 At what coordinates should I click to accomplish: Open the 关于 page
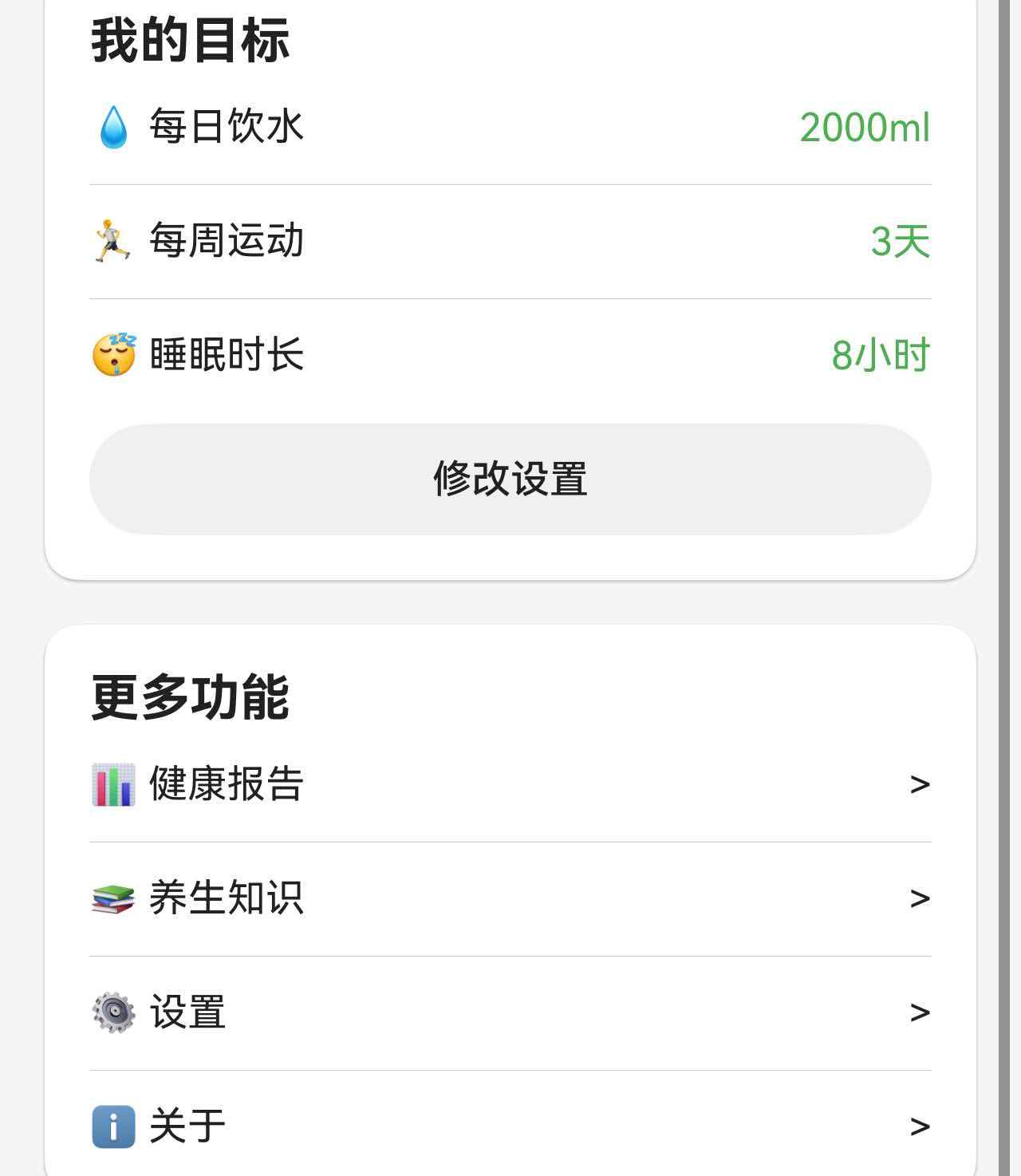coord(510,1126)
